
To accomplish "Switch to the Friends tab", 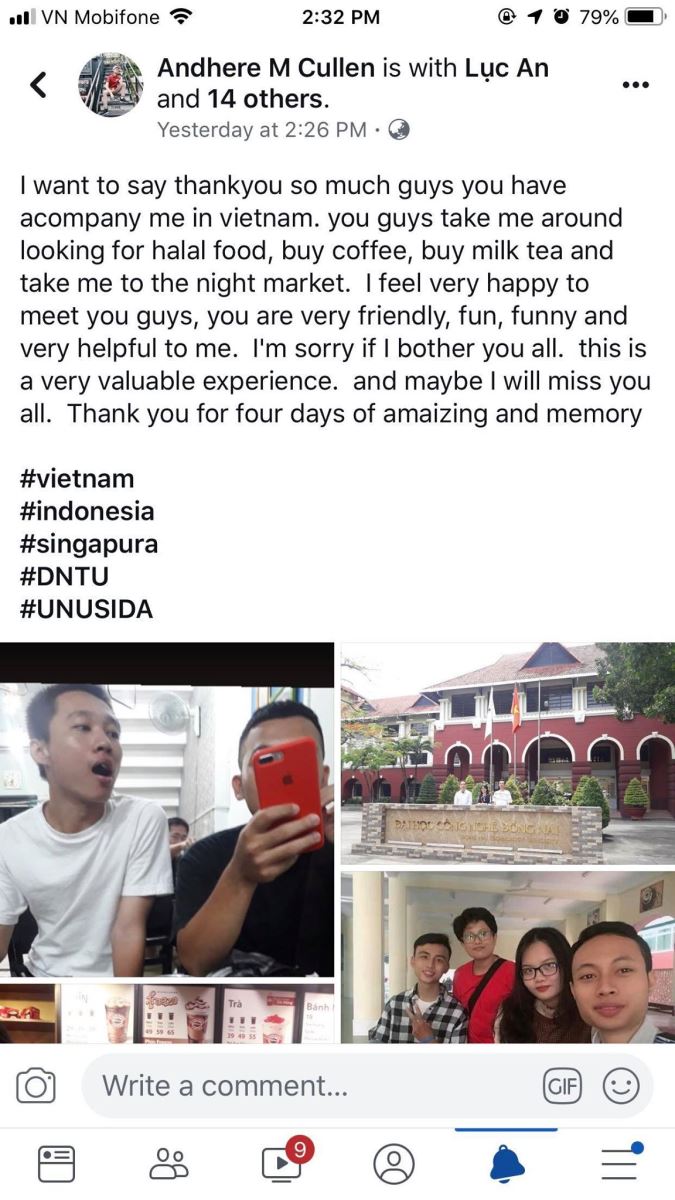I will (x=169, y=1163).
